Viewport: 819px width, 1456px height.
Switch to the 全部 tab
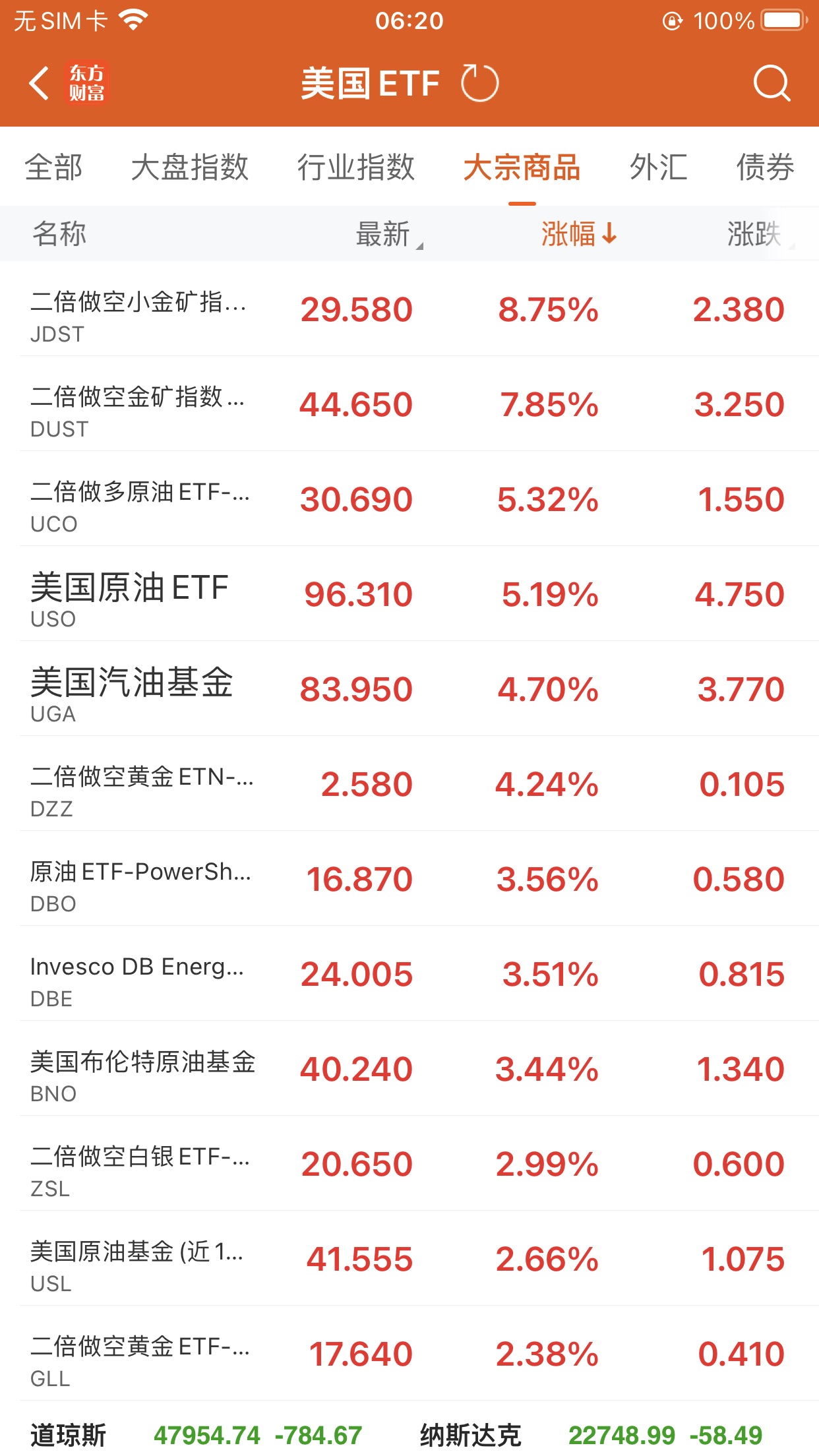click(53, 167)
